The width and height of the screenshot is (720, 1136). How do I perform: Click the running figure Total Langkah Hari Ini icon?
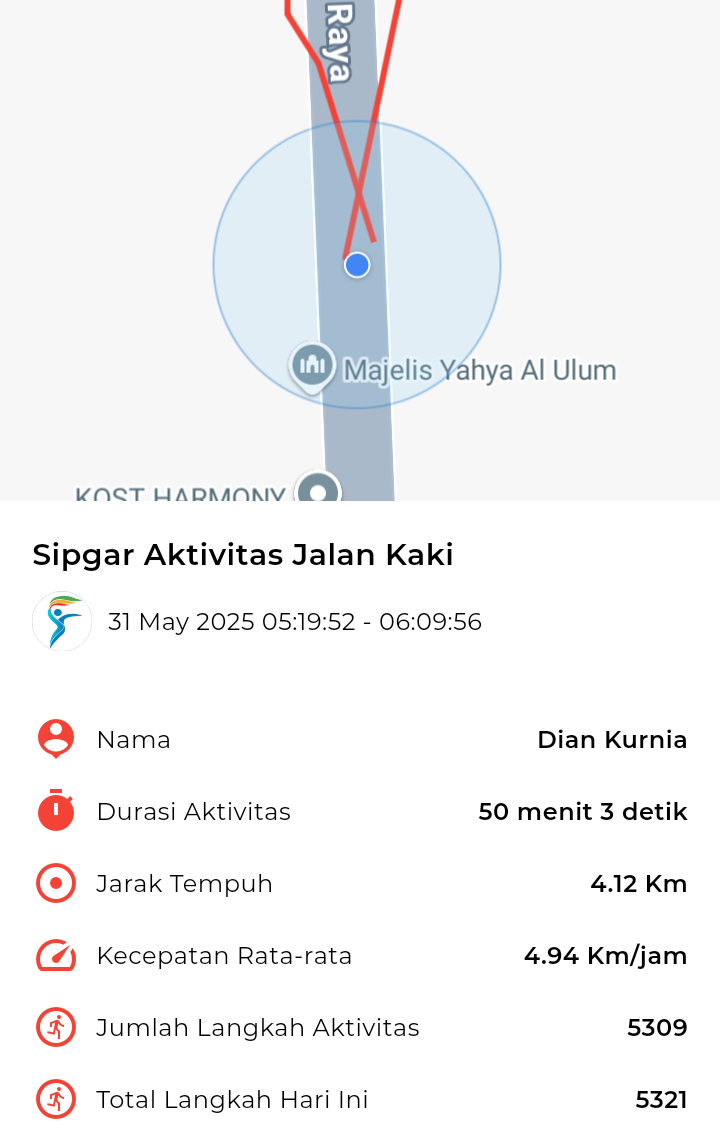coord(55,1099)
